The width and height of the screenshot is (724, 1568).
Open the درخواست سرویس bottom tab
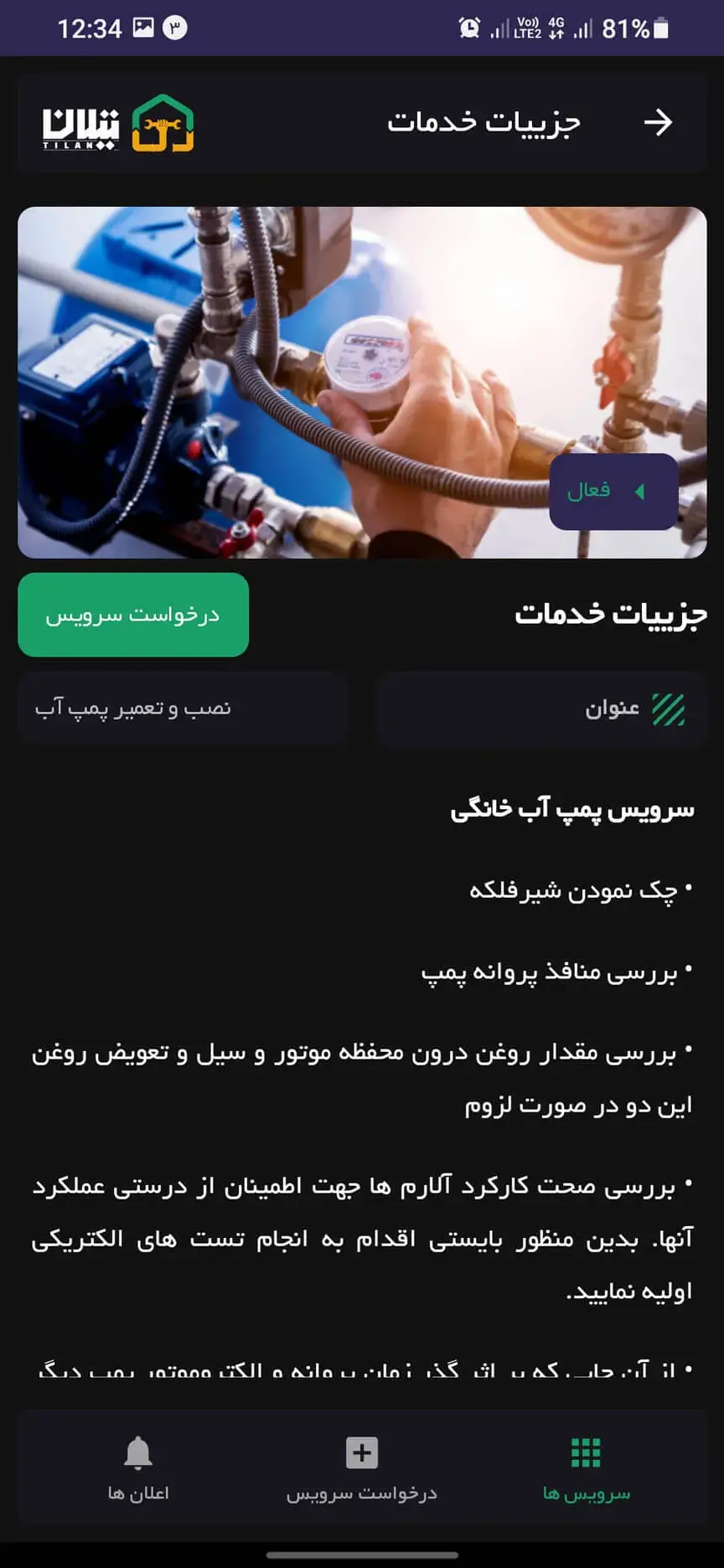pos(362,1468)
